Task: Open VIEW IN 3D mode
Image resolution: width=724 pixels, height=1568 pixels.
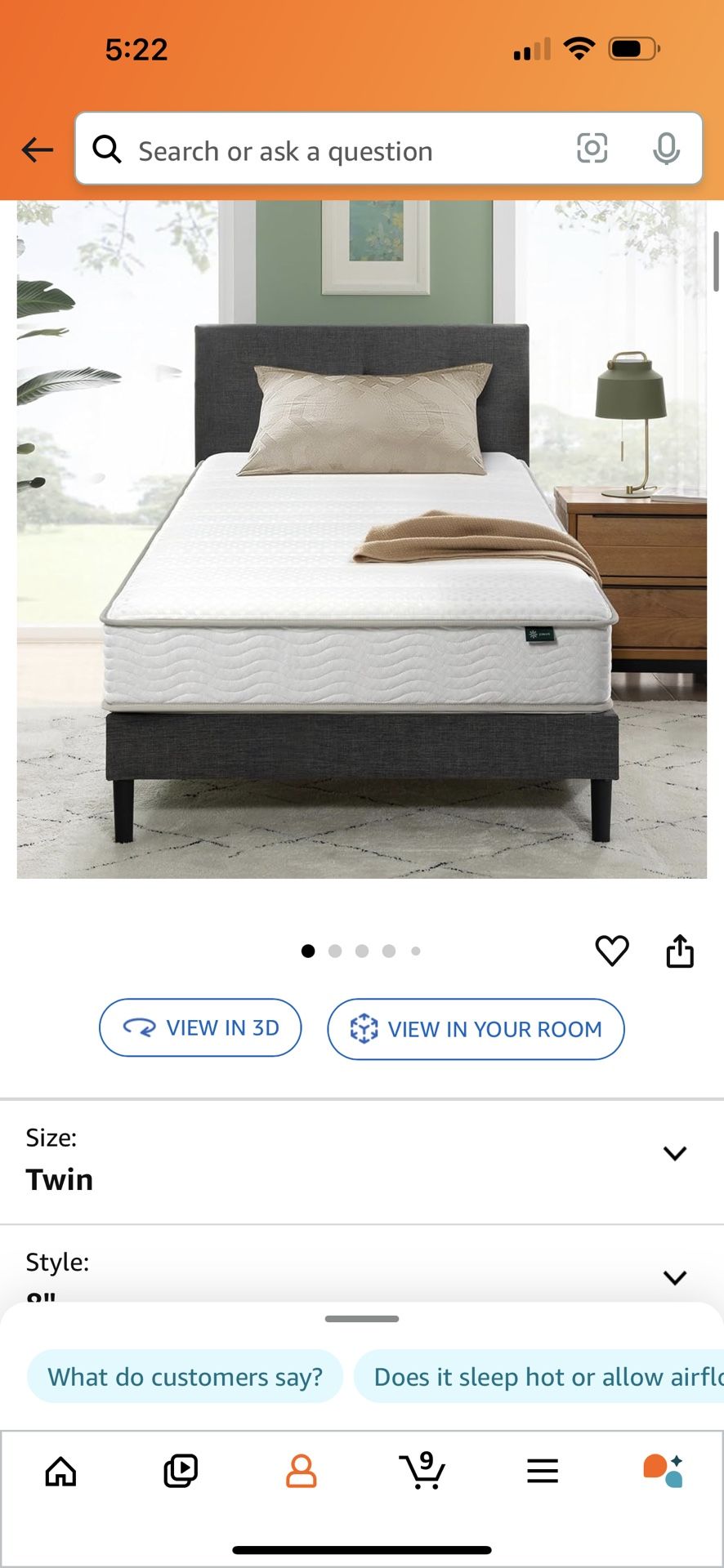Action: 200,1027
